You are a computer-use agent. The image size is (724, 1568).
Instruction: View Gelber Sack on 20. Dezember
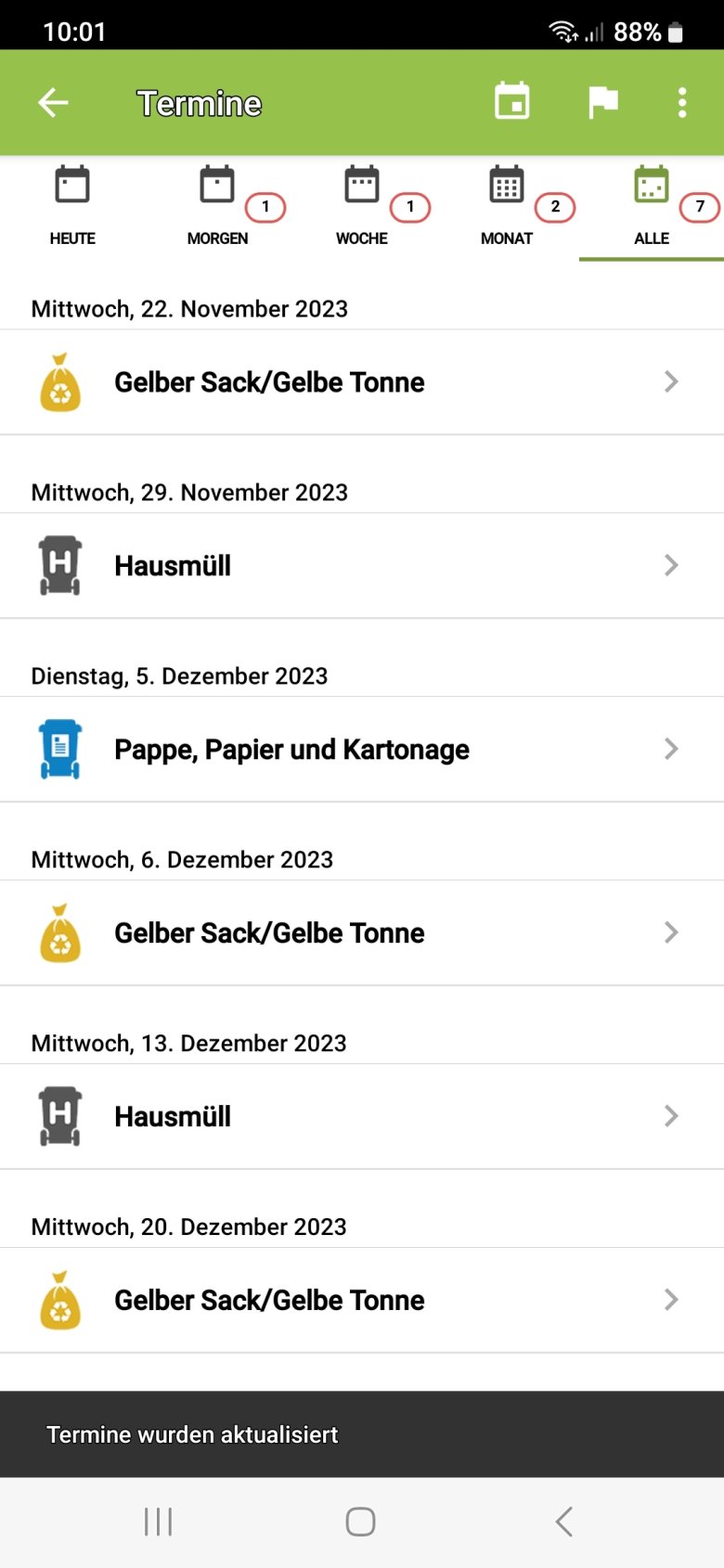(362, 1301)
